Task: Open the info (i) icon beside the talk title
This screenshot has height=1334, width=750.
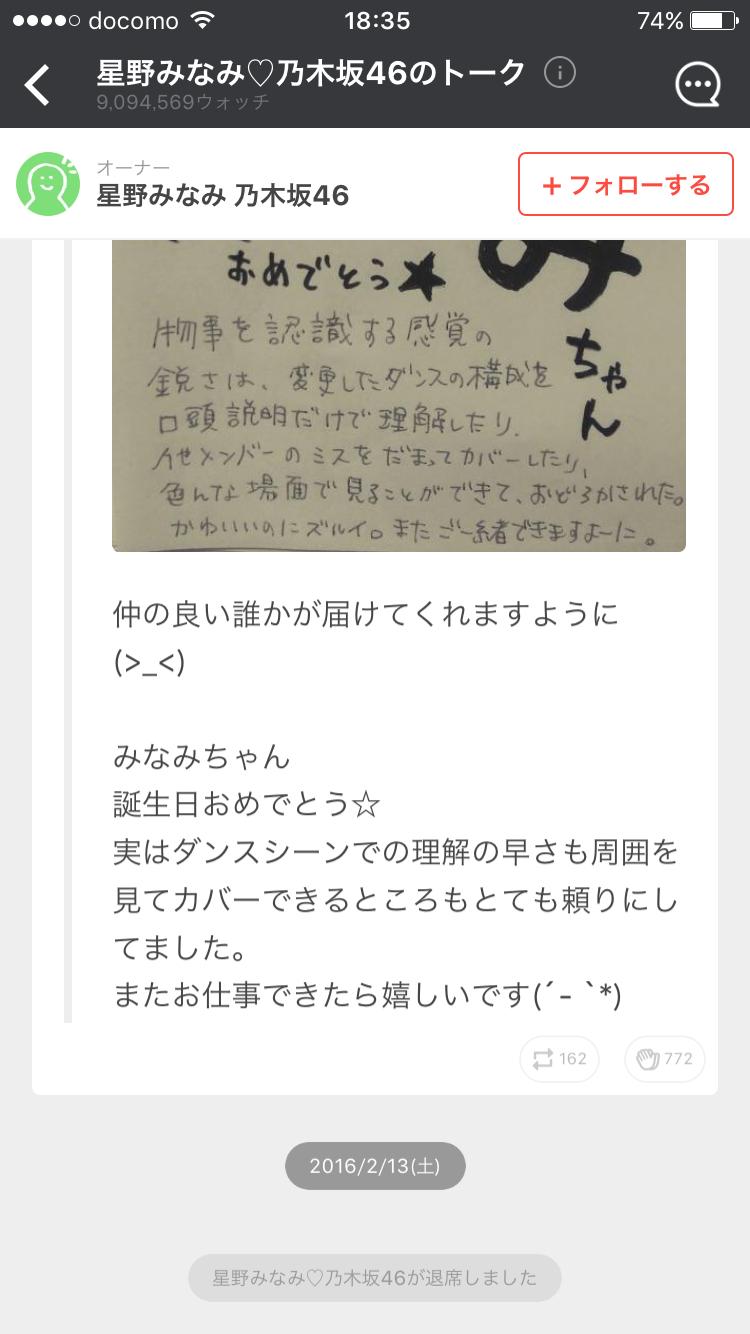Action: point(560,72)
